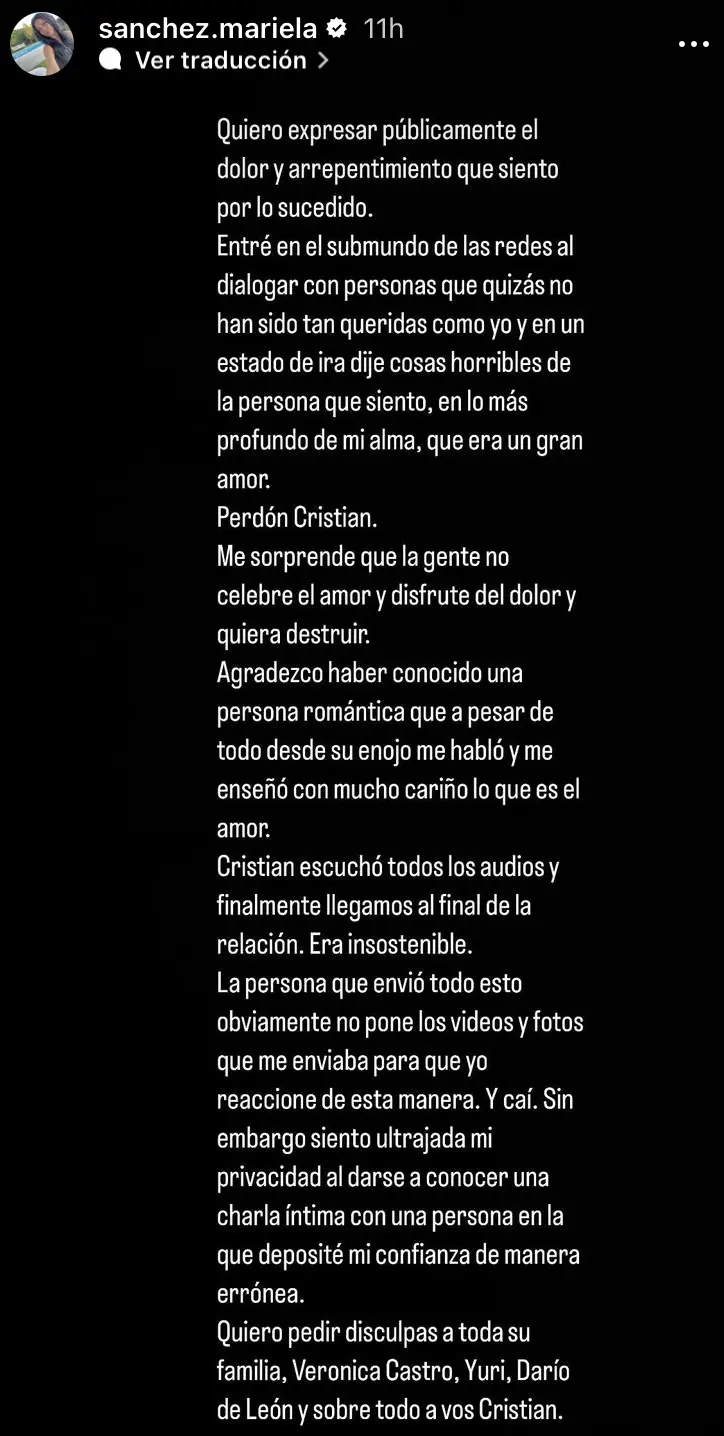Open the three-dot story options menu
The image size is (724, 1436).
point(693,44)
